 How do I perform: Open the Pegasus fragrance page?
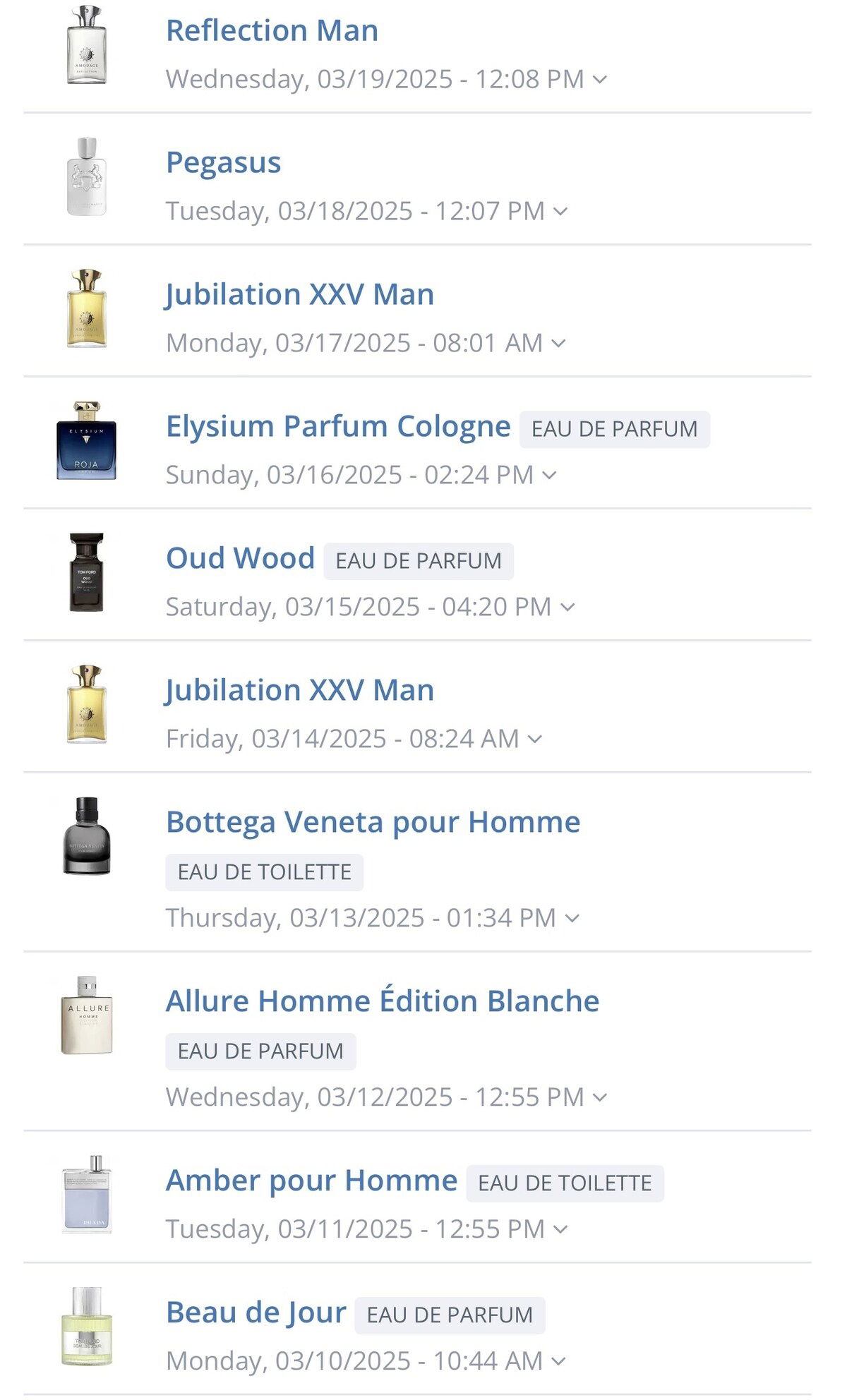[x=223, y=163]
